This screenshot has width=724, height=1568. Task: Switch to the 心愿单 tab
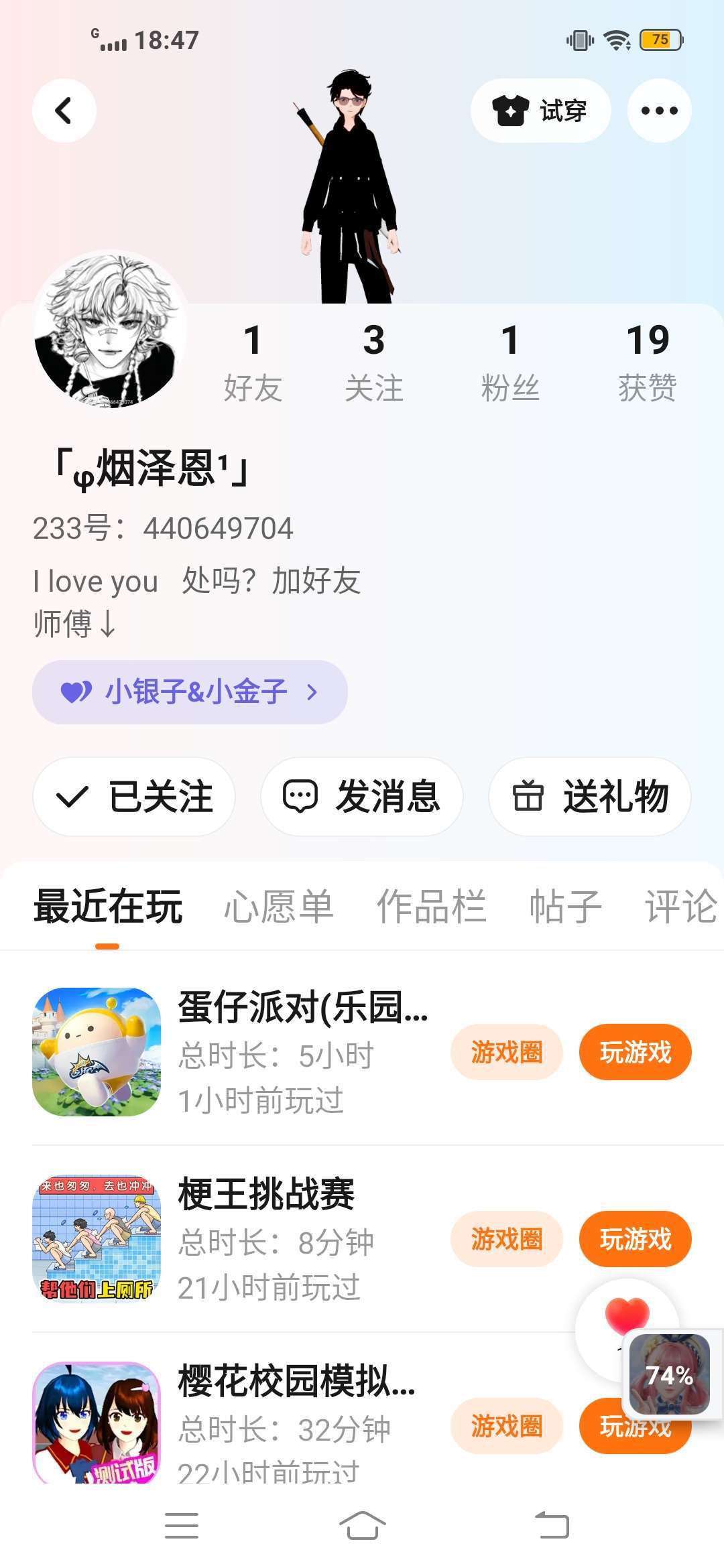click(278, 907)
